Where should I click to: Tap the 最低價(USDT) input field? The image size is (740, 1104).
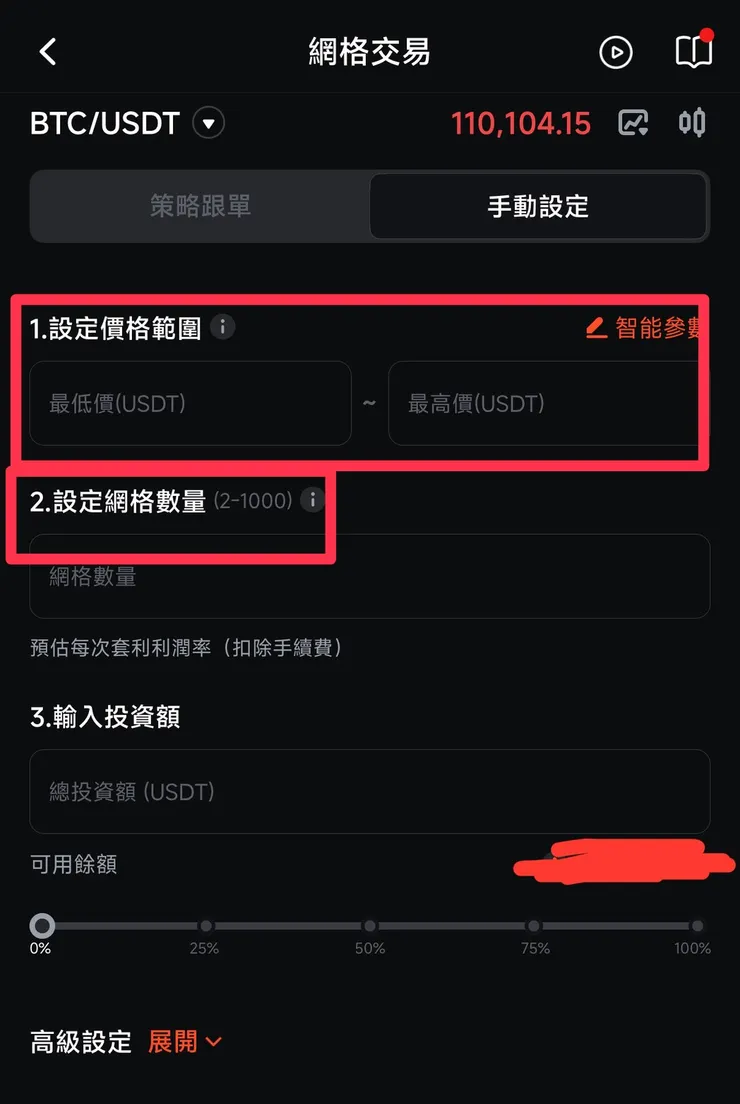click(x=190, y=403)
